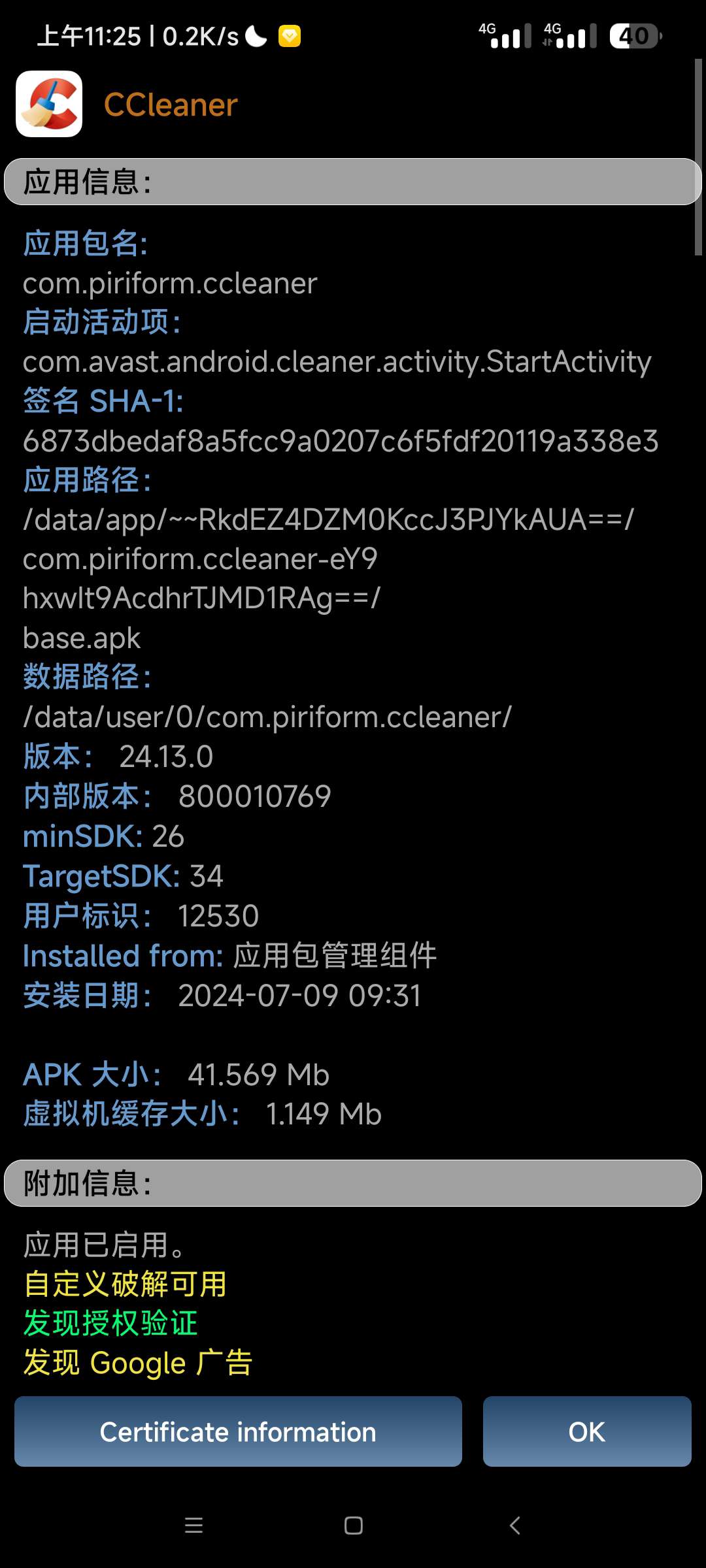Go to the home screen
Image resolution: width=706 pixels, height=1568 pixels.
tap(353, 1526)
